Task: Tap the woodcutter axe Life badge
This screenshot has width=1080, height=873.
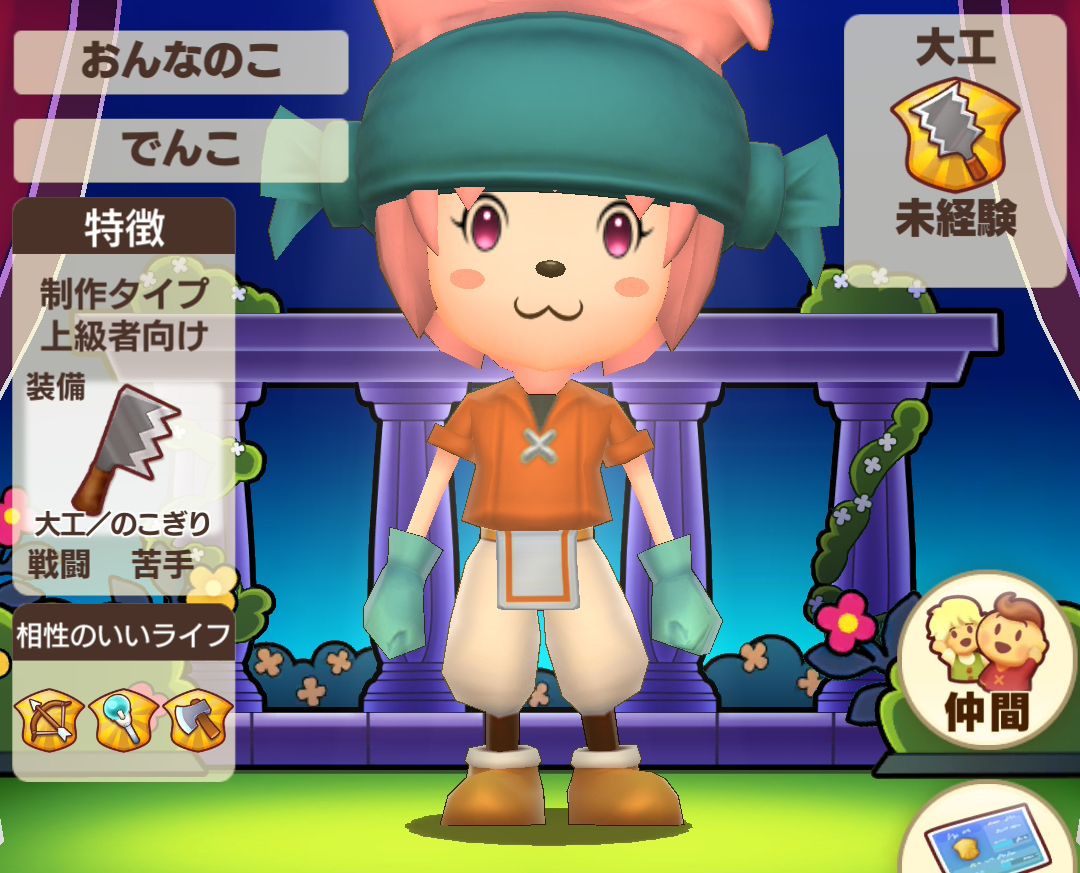Action: pos(200,720)
